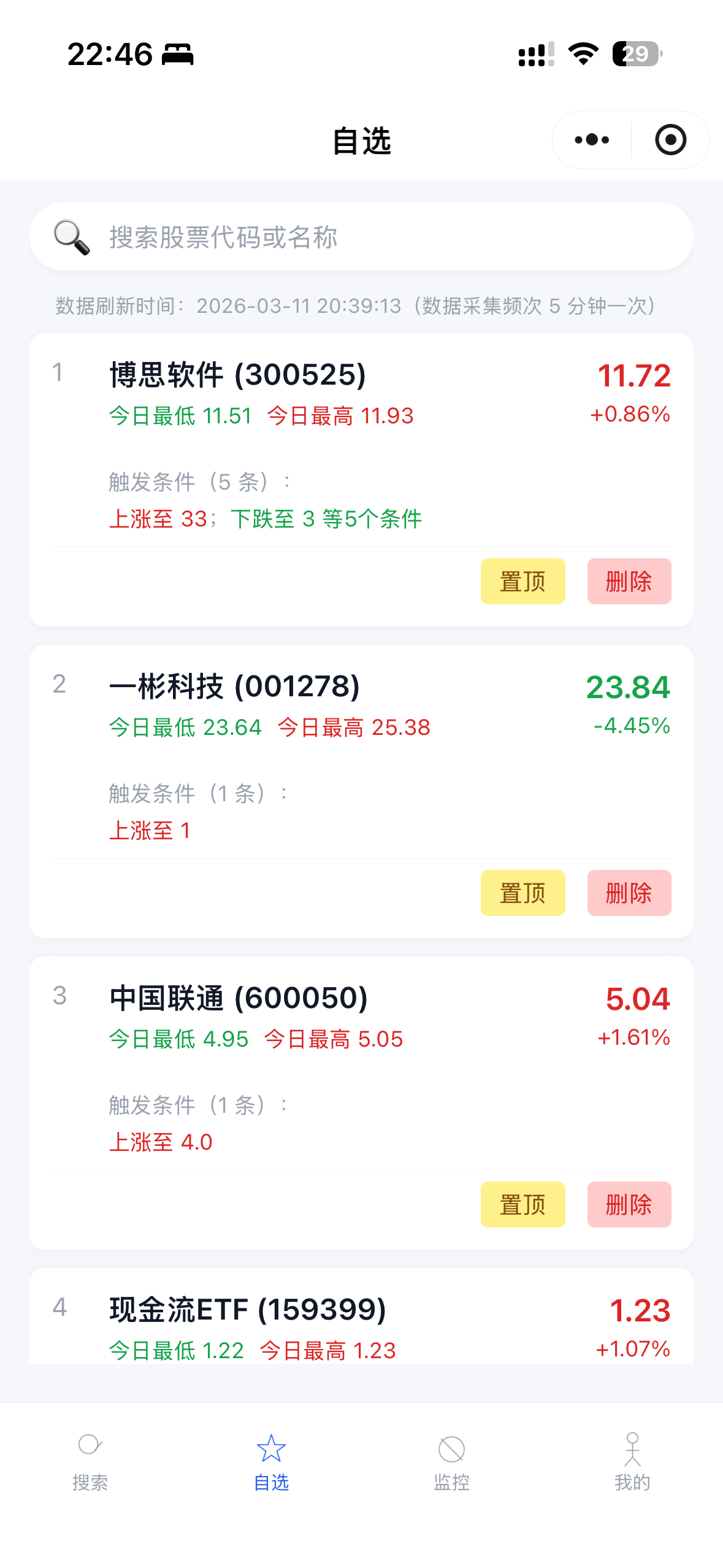Pin 博思软件 to top with 置顶 button
The width and height of the screenshot is (723, 1568).
[x=522, y=582]
